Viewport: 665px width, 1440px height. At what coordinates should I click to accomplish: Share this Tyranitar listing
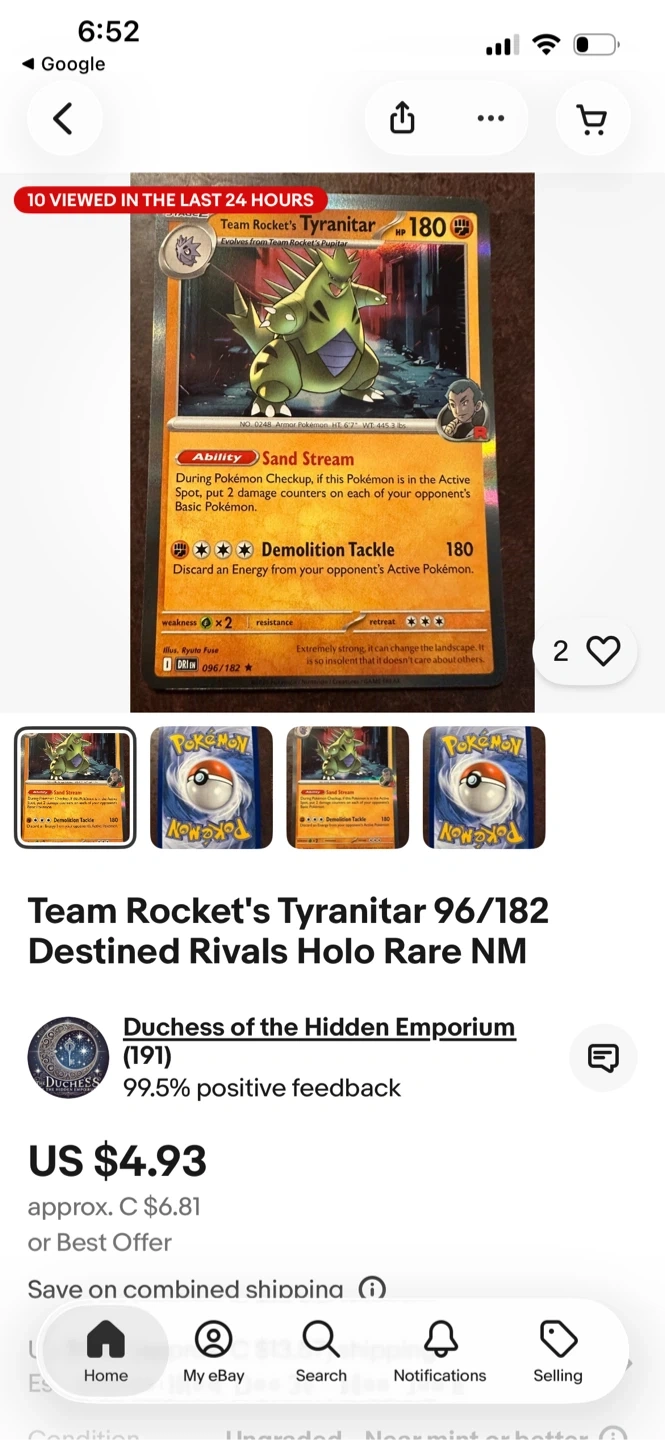(402, 119)
